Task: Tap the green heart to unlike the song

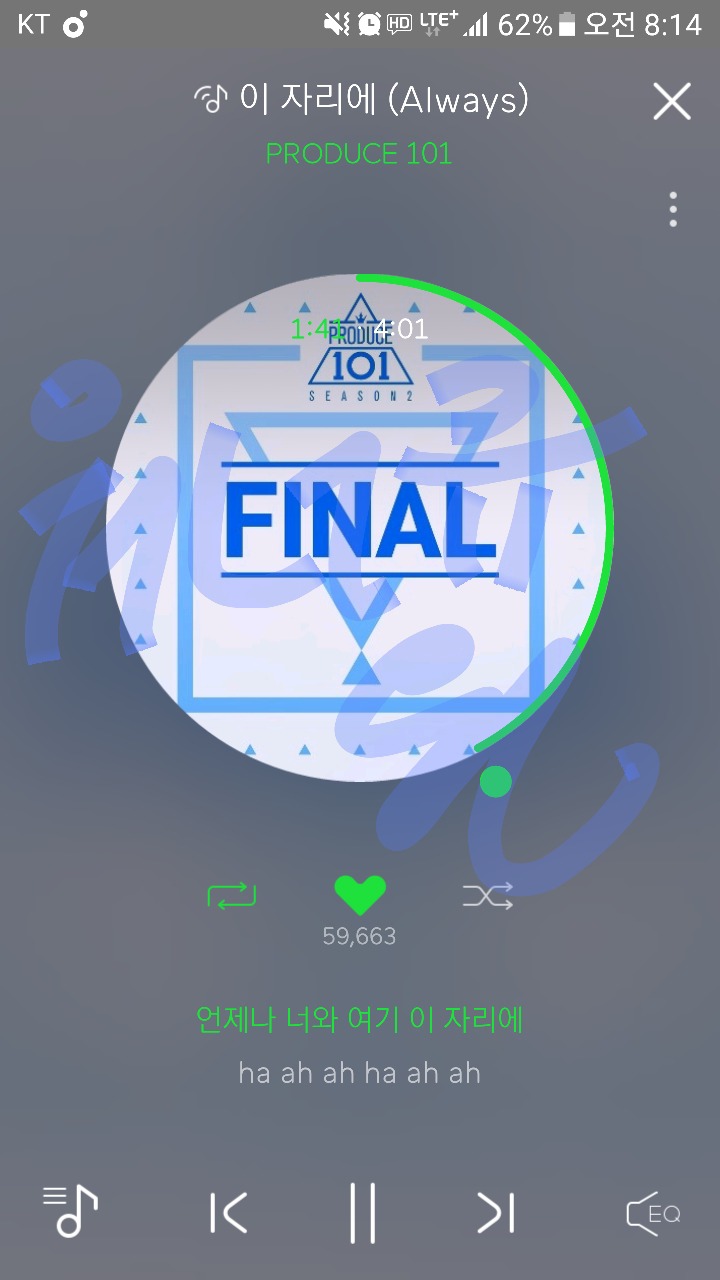Action: tap(360, 895)
